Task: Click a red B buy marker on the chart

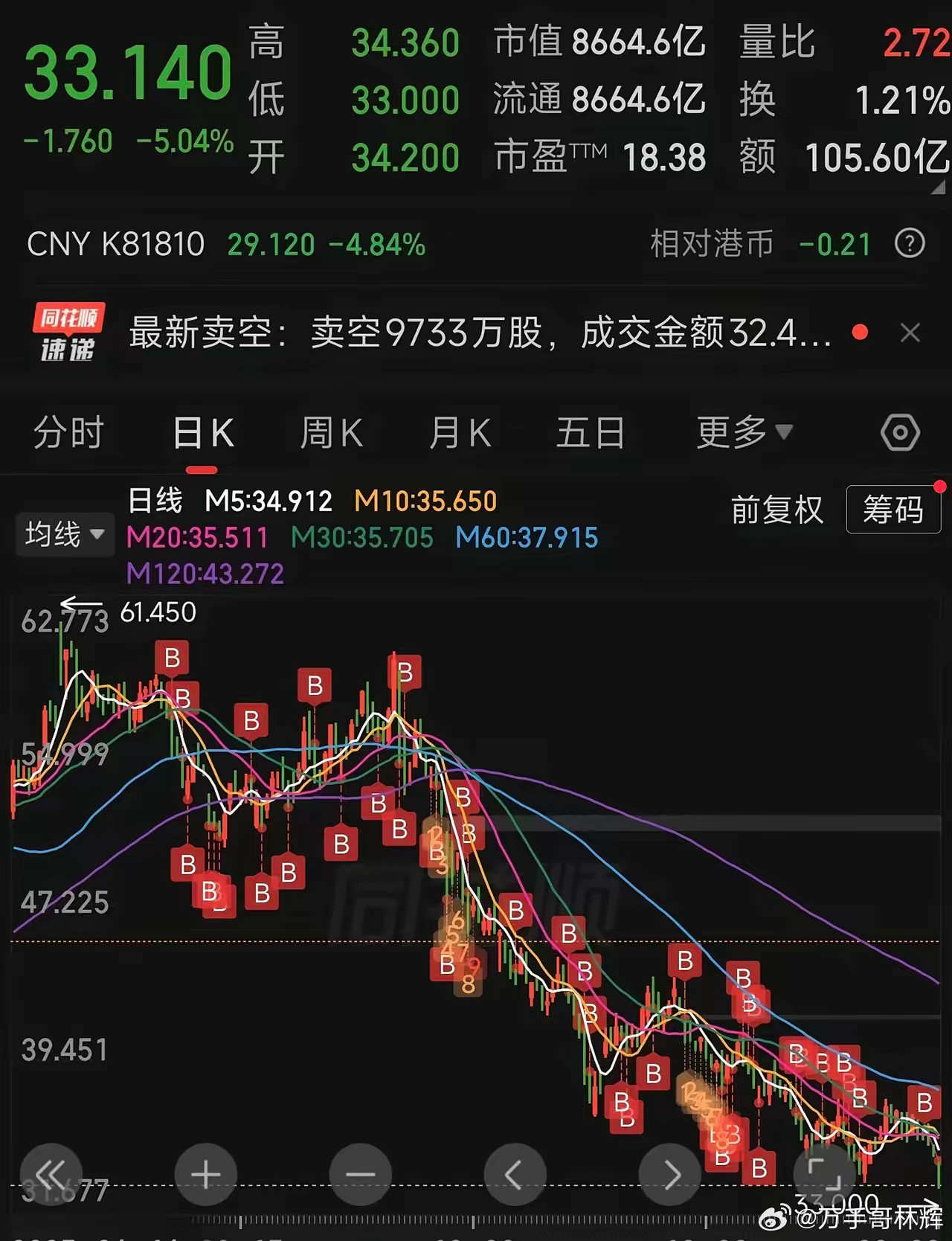Action: point(172,658)
